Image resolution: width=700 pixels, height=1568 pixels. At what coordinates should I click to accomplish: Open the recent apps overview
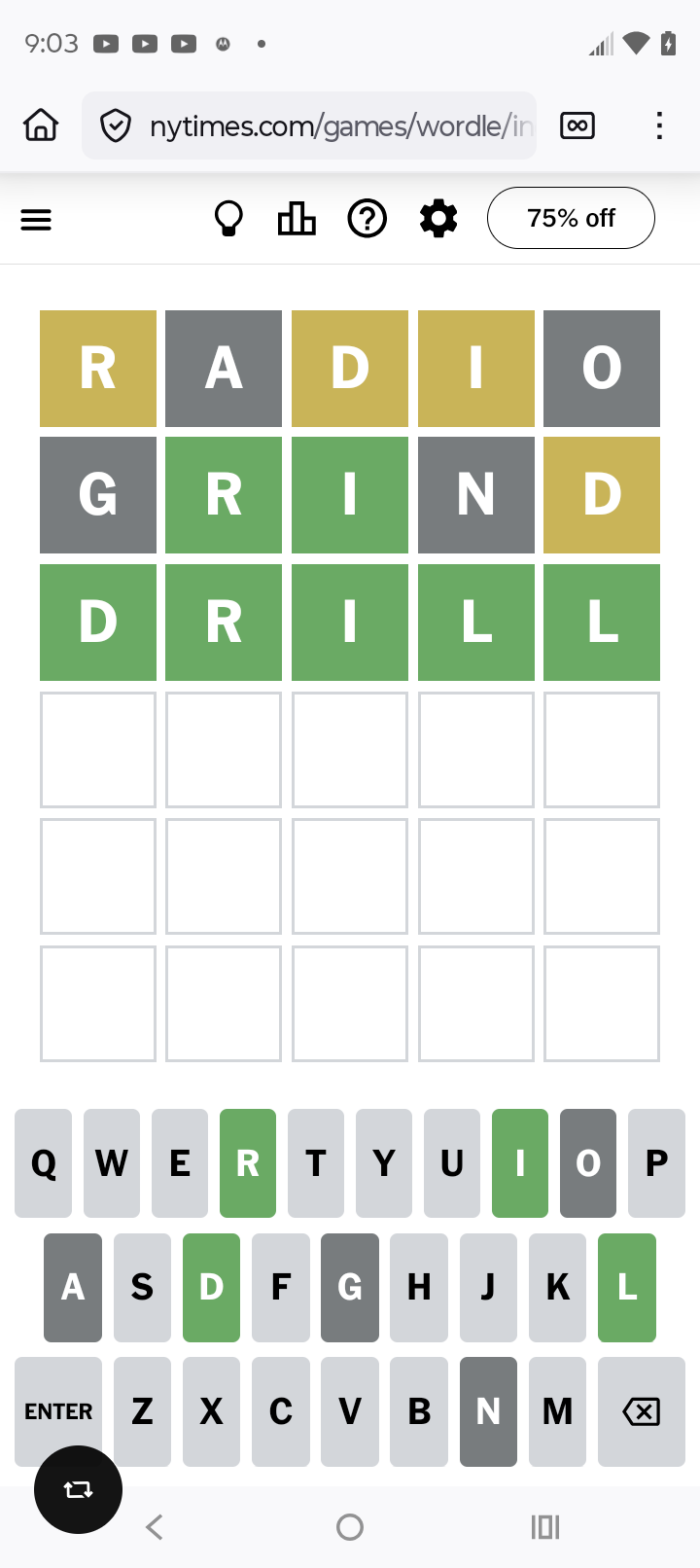pos(545,1527)
